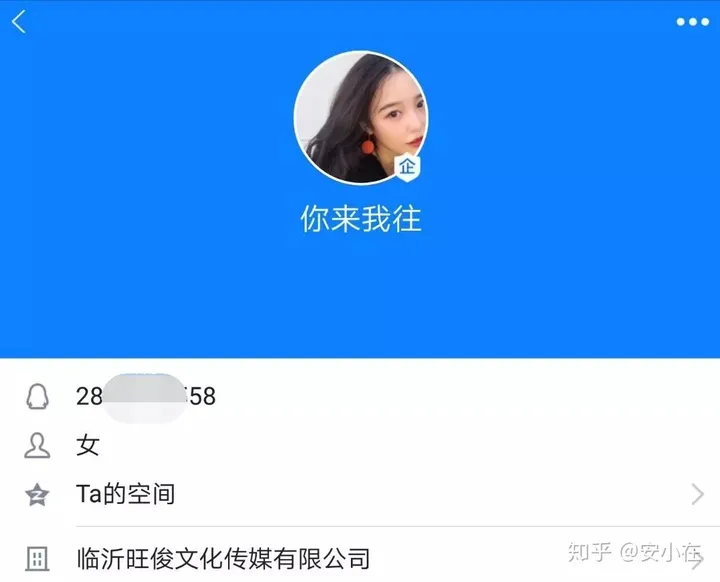Screen dimensions: 720x582
Task: Go back using the top-left arrow
Action: click(19, 21)
